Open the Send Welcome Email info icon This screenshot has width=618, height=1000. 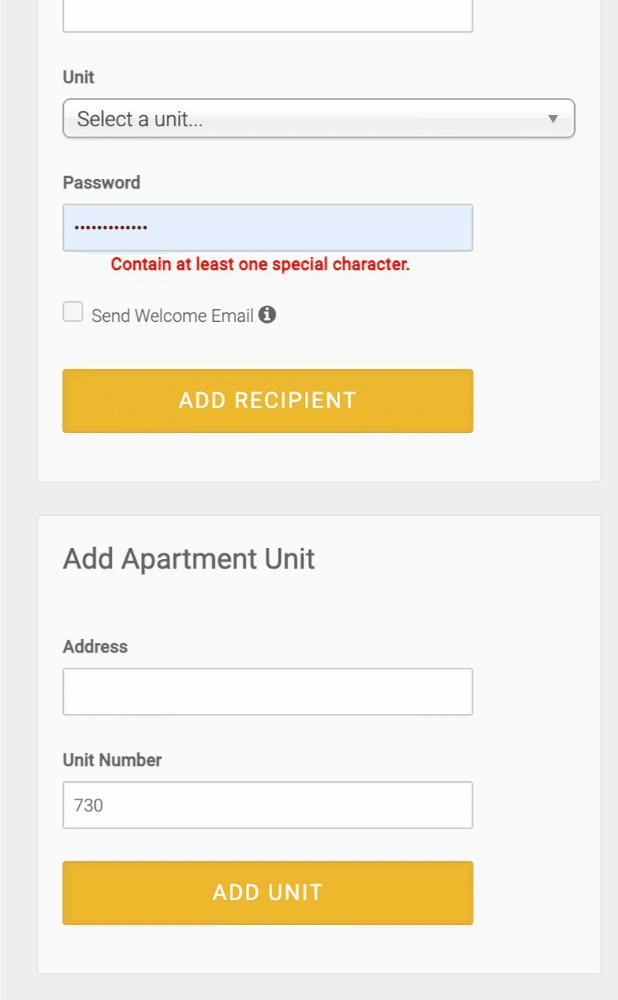click(267, 314)
